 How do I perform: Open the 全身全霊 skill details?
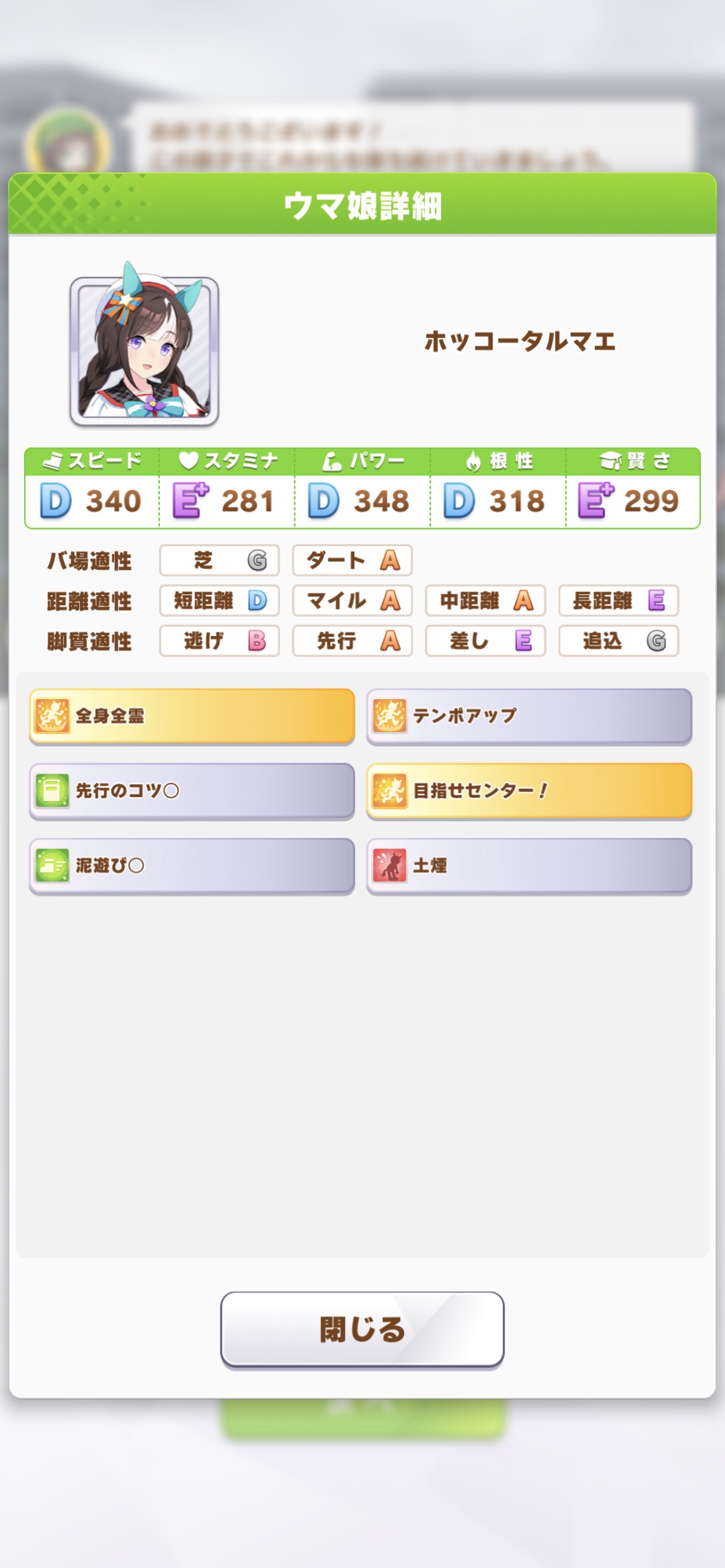(192, 716)
